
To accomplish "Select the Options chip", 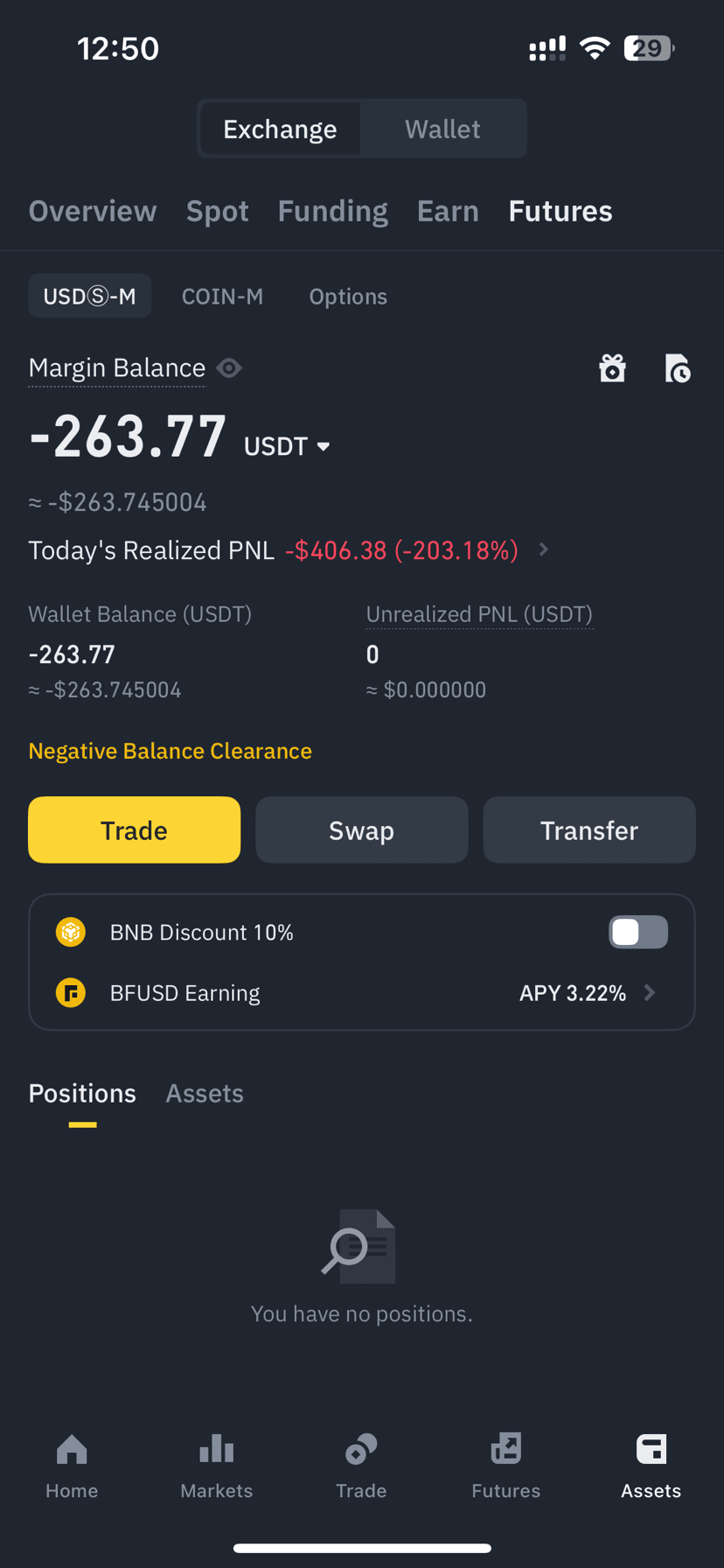I will point(348,297).
